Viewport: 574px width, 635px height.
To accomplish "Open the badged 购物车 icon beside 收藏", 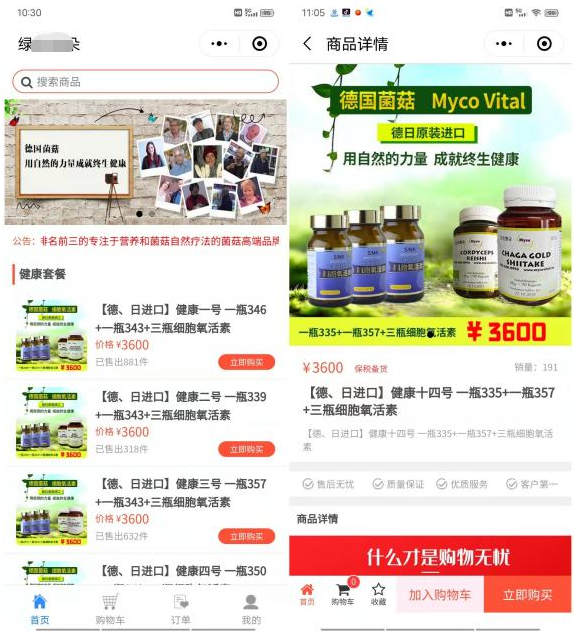I will click(343, 595).
